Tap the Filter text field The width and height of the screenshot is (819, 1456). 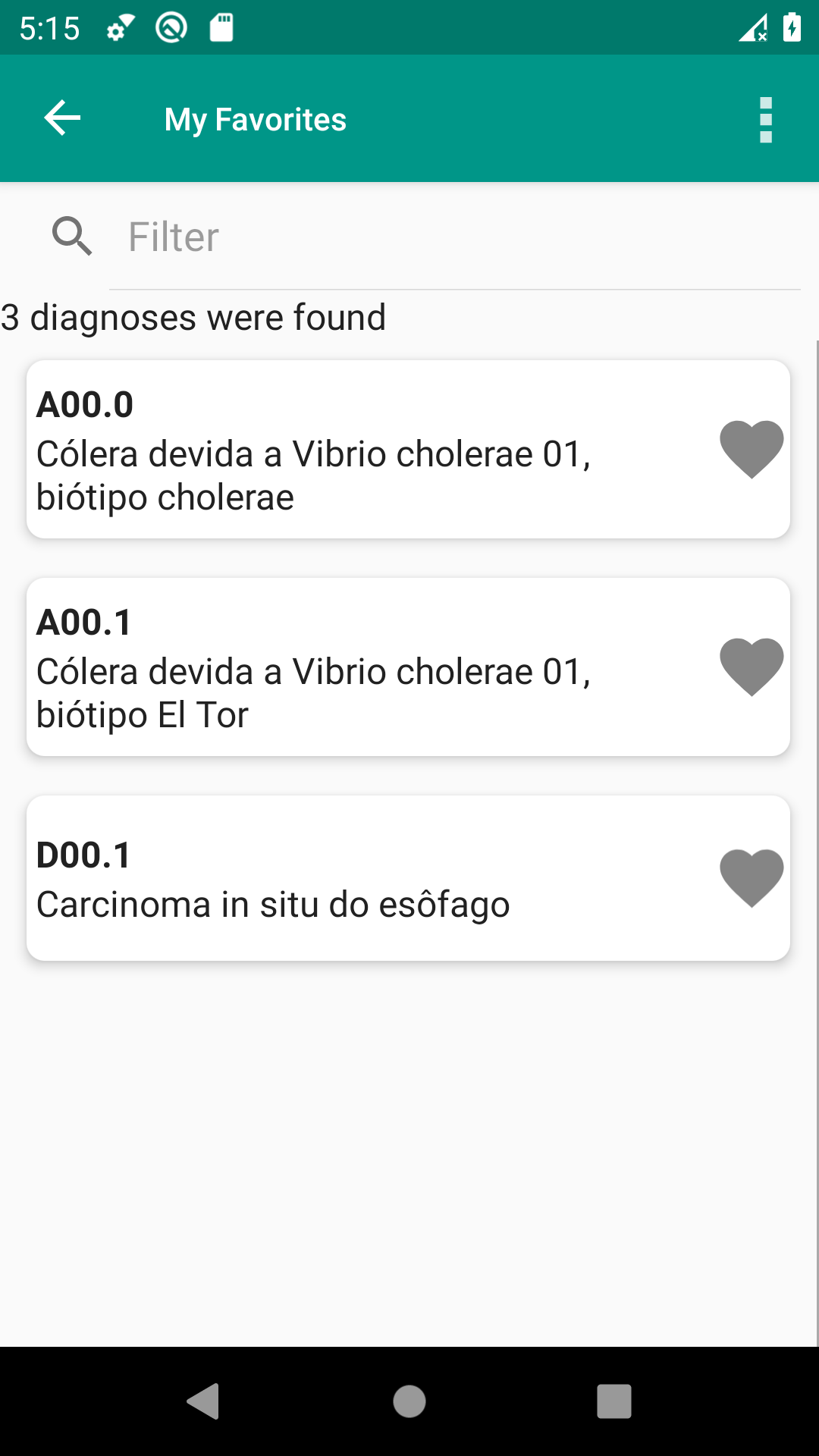[x=455, y=237]
